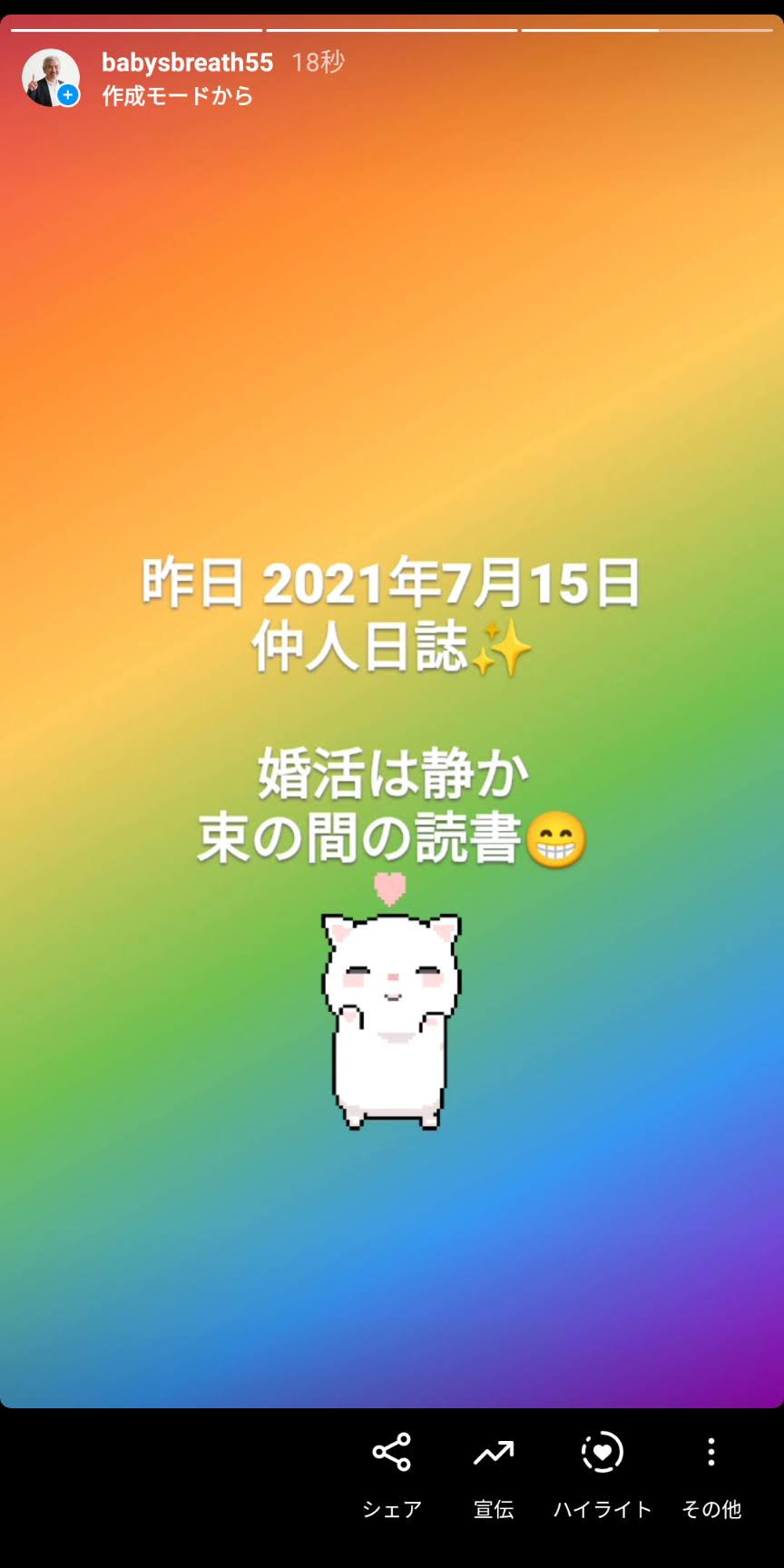Add the story to ハイライト
Viewport: 784px width, 1568px height.
click(x=603, y=1472)
